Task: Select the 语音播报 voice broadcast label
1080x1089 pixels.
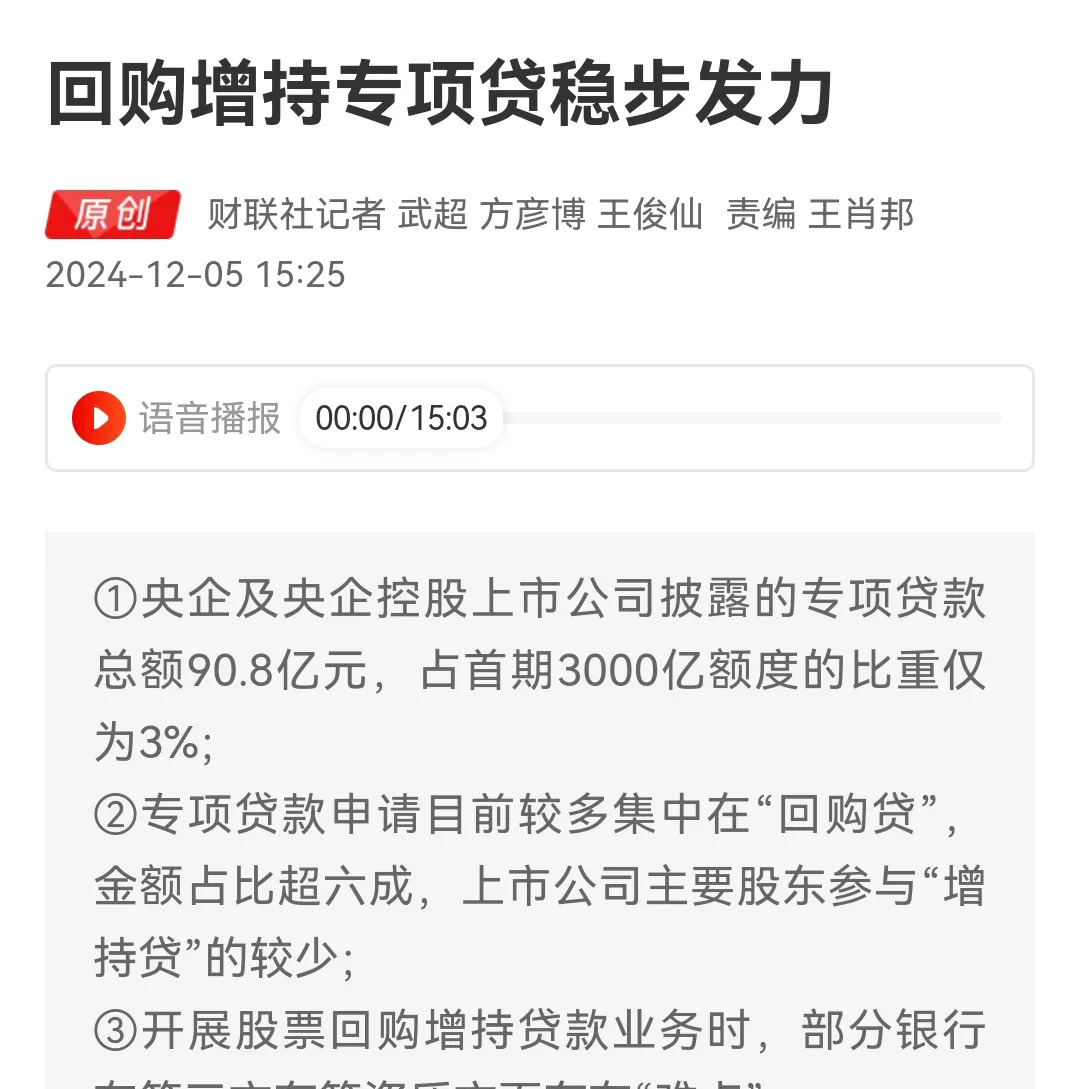Action: 208,419
